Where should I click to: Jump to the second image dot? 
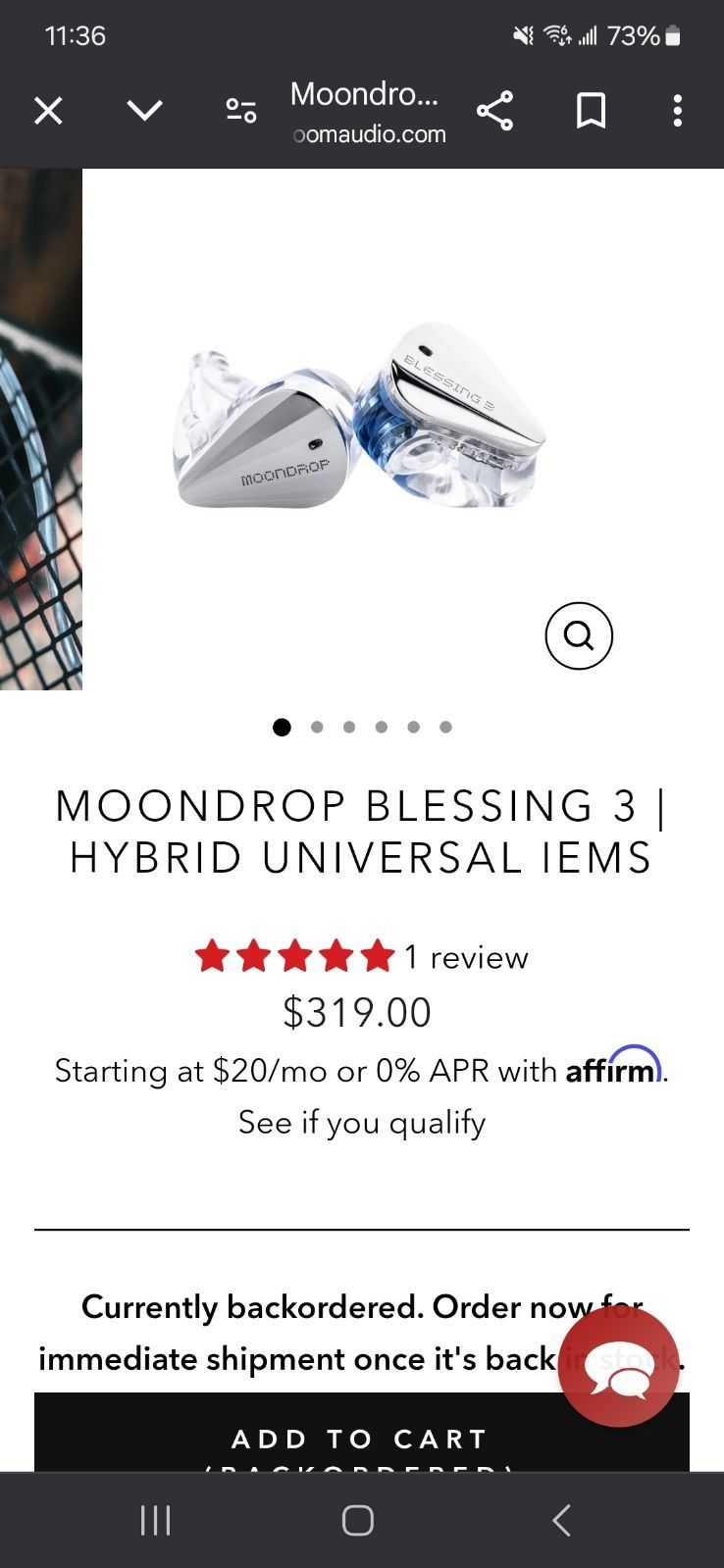pyautogui.click(x=316, y=727)
